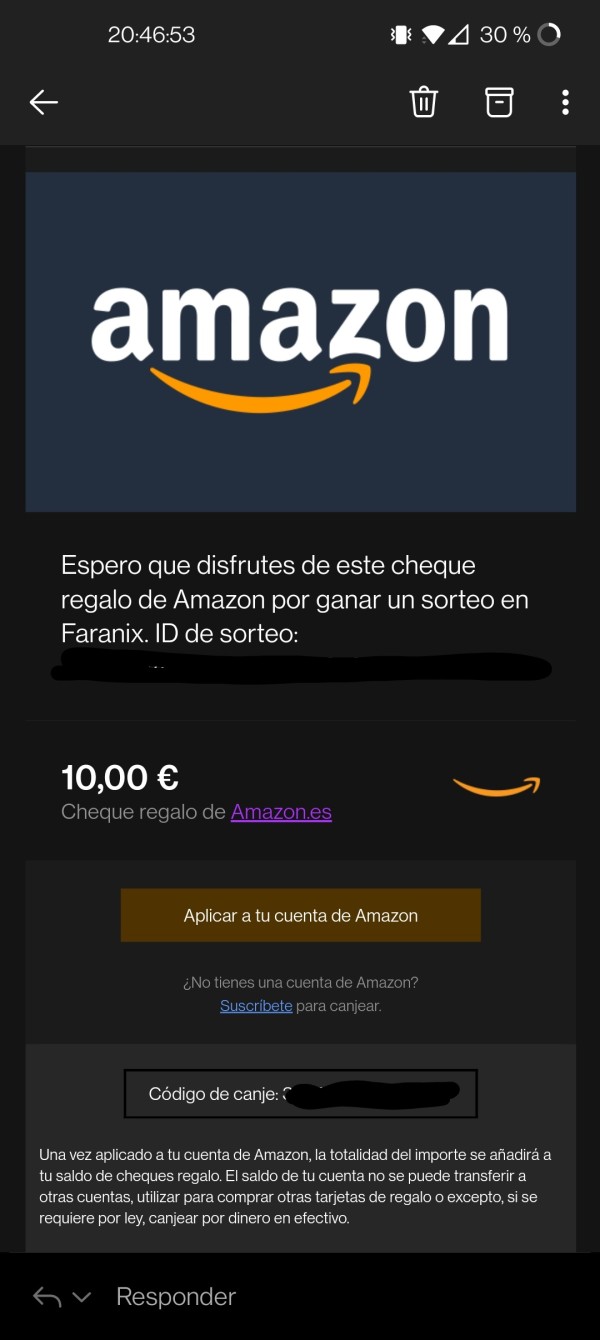The width and height of the screenshot is (600, 1340).
Task: Open the three-dot overflow menu
Action: pyautogui.click(x=565, y=102)
